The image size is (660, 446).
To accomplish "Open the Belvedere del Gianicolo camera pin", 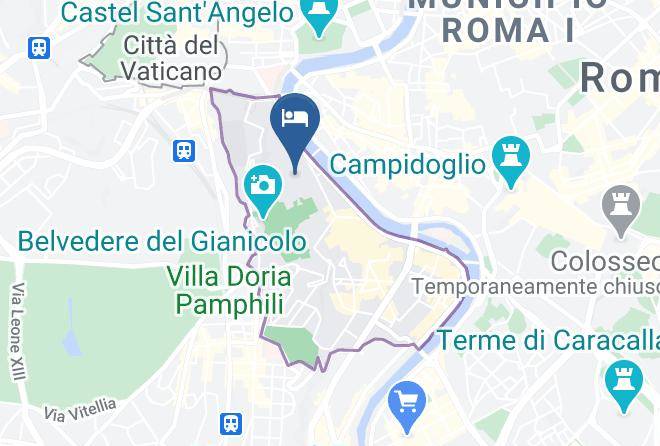I will (263, 187).
